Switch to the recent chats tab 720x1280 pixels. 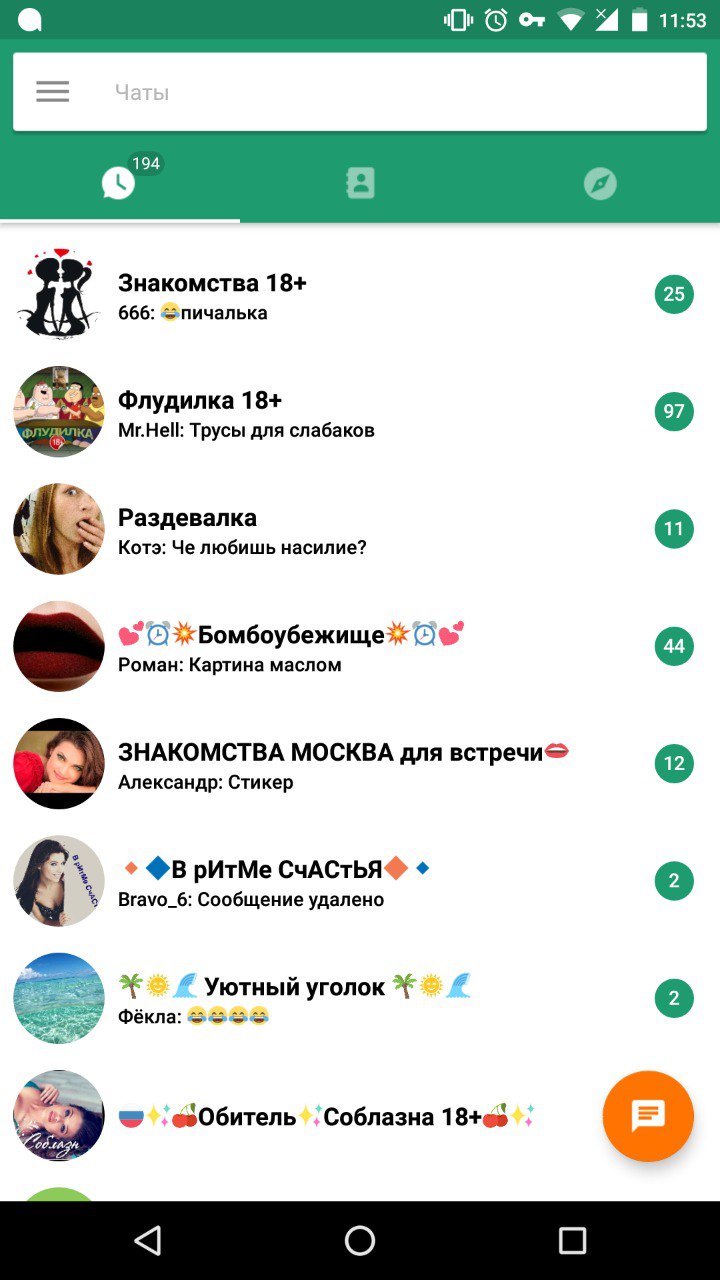[x=119, y=184]
